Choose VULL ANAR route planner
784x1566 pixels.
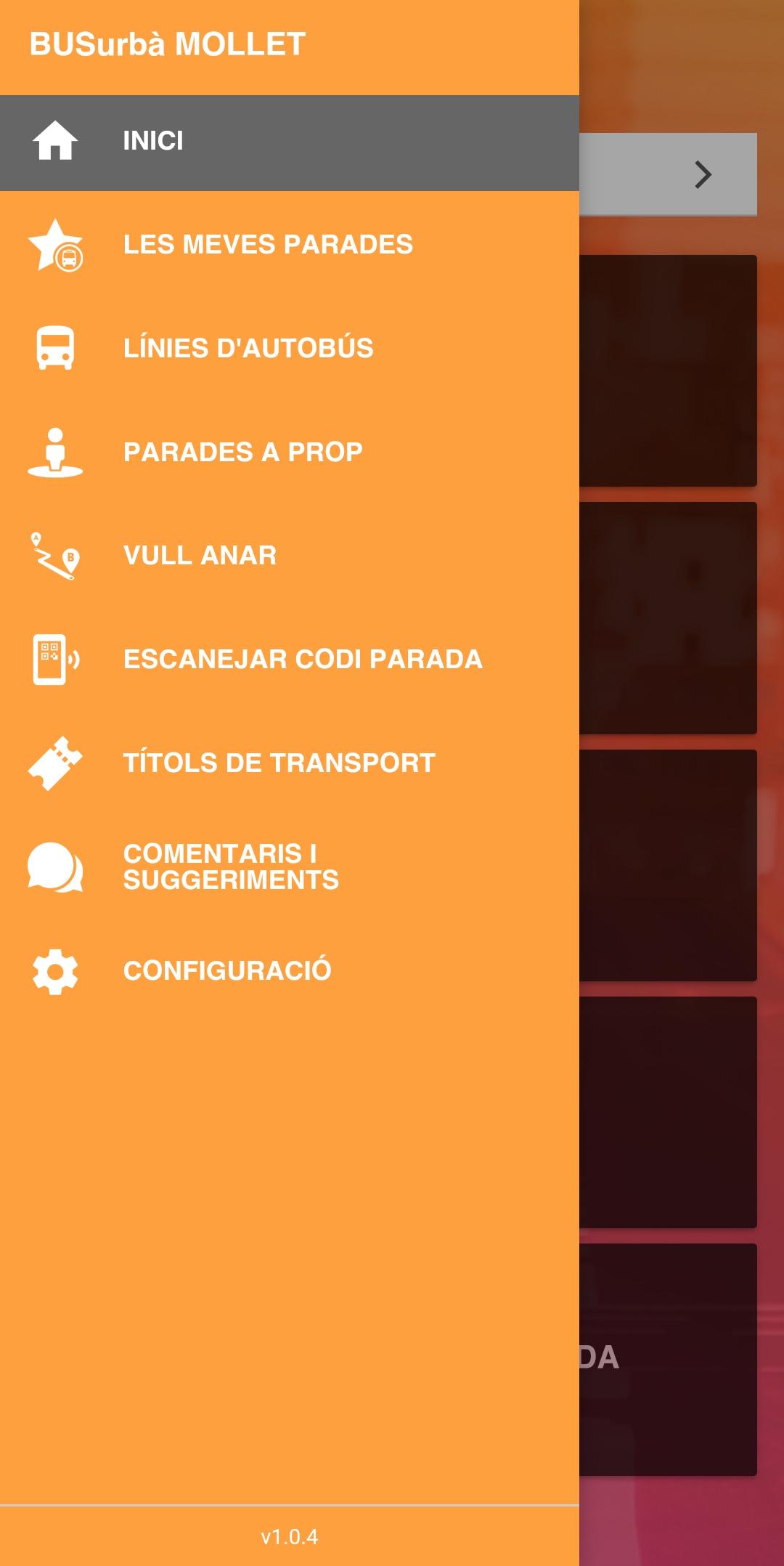coord(289,556)
